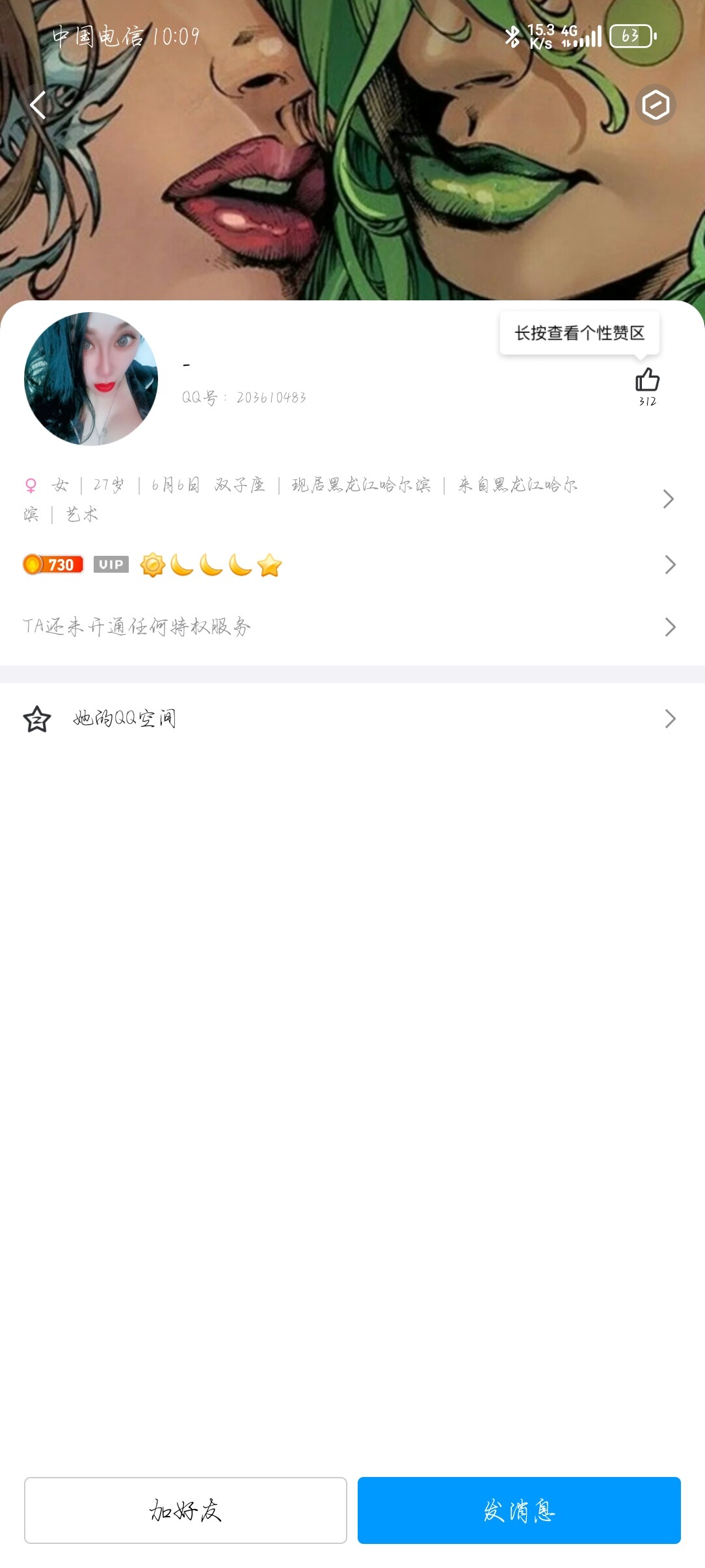Open 她的QQ空间
This screenshot has height=1568, width=705.
(351, 718)
